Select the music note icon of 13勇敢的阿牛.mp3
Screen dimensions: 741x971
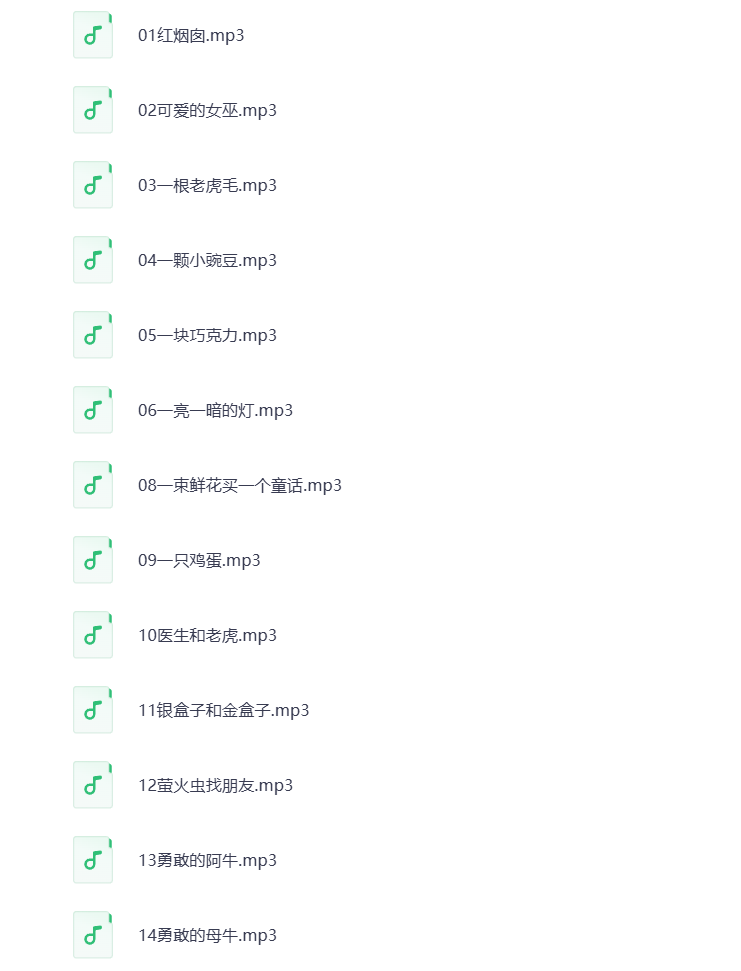[93, 860]
